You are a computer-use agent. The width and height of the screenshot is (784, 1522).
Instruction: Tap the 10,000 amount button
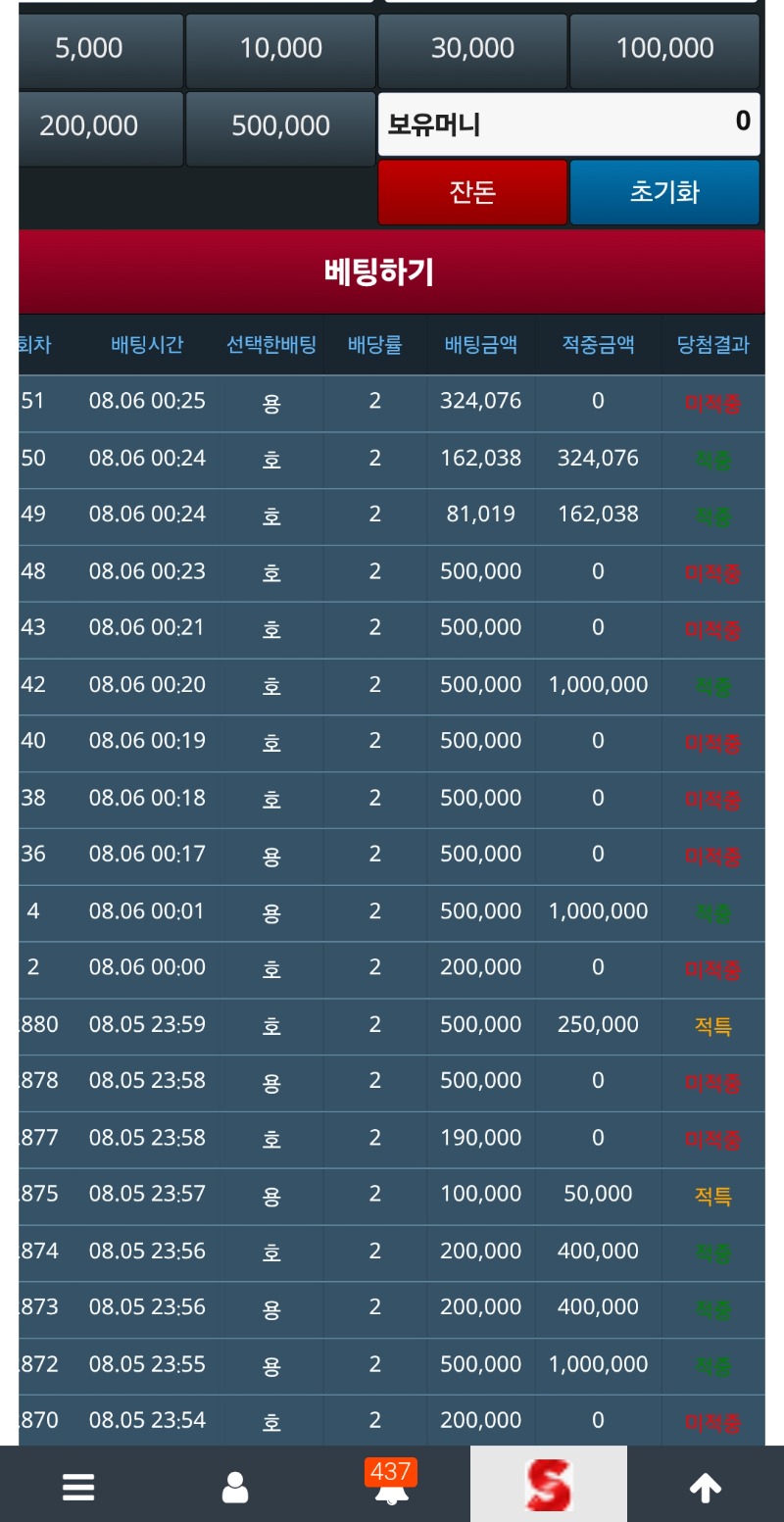point(280,49)
